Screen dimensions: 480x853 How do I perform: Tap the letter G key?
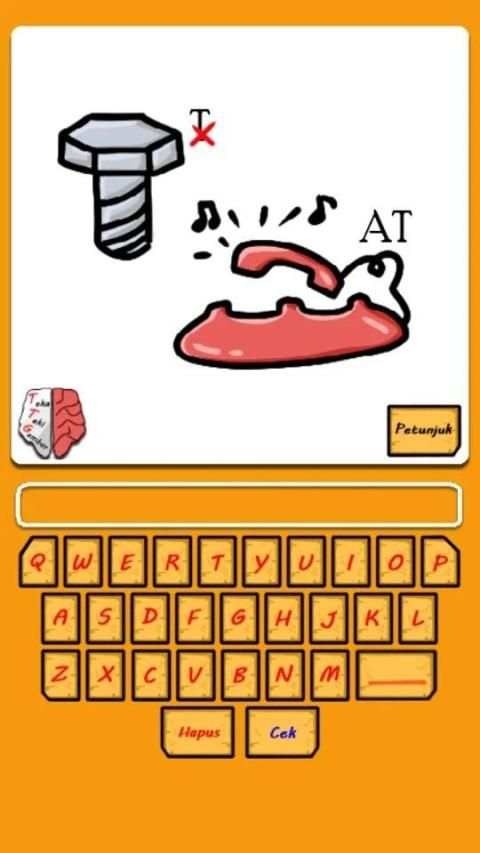tap(239, 618)
